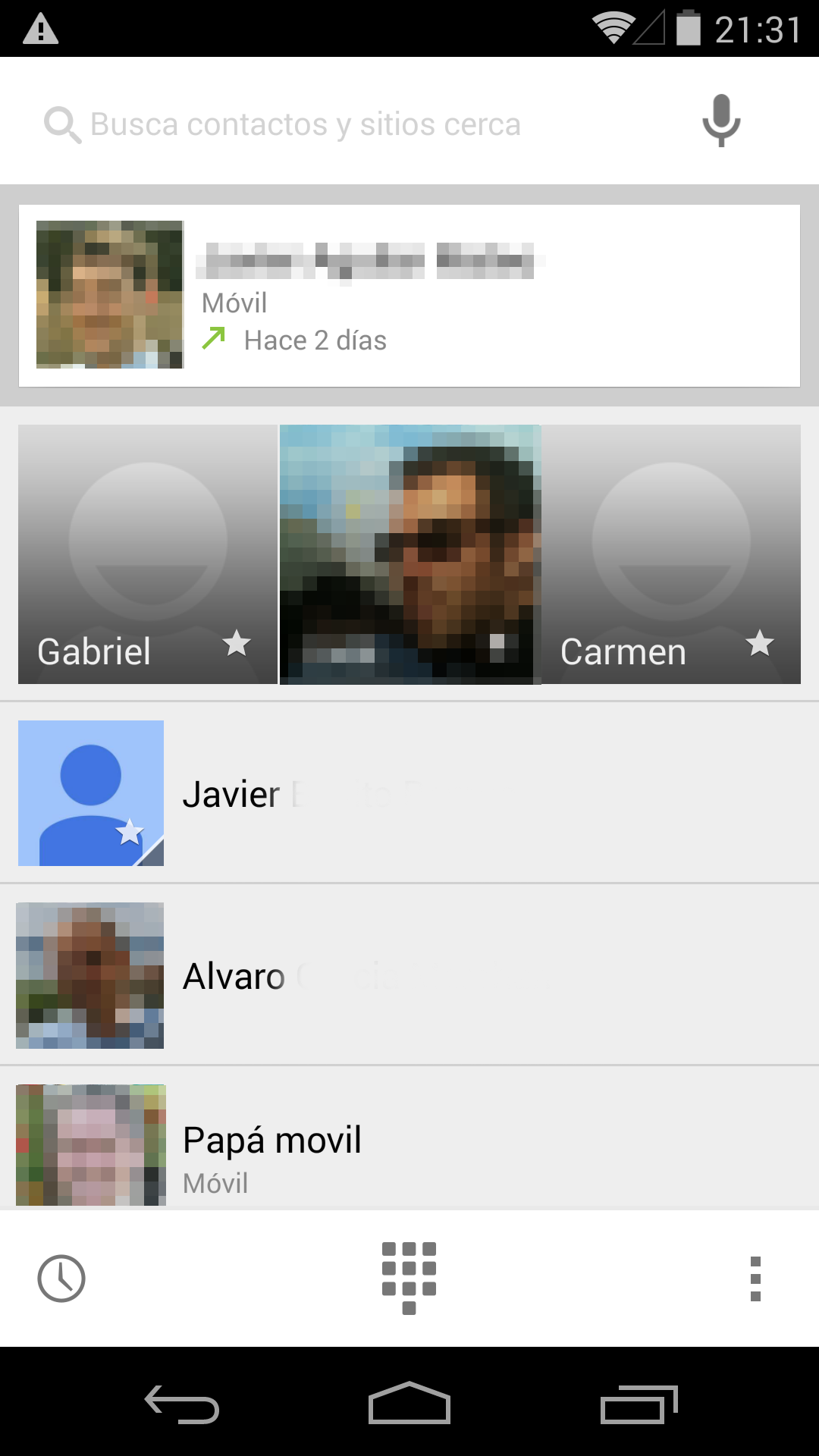Open Javier's contact details via avatar
This screenshot has width=819, height=1456.
point(91,793)
